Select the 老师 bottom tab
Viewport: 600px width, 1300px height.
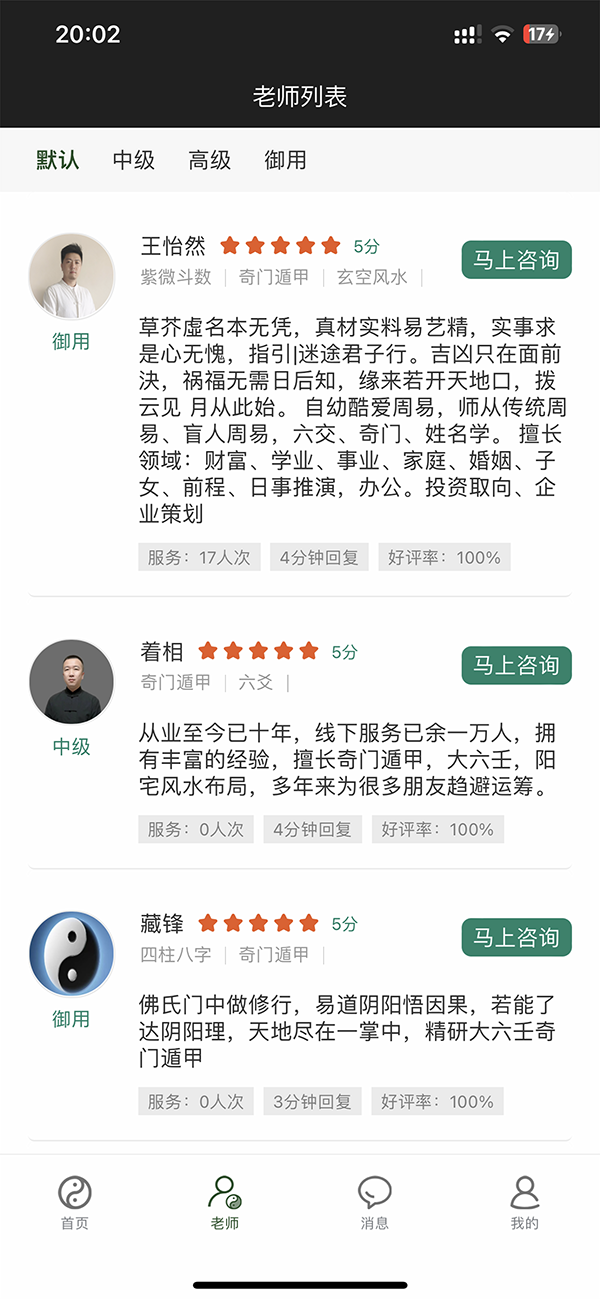pyautogui.click(x=225, y=1202)
